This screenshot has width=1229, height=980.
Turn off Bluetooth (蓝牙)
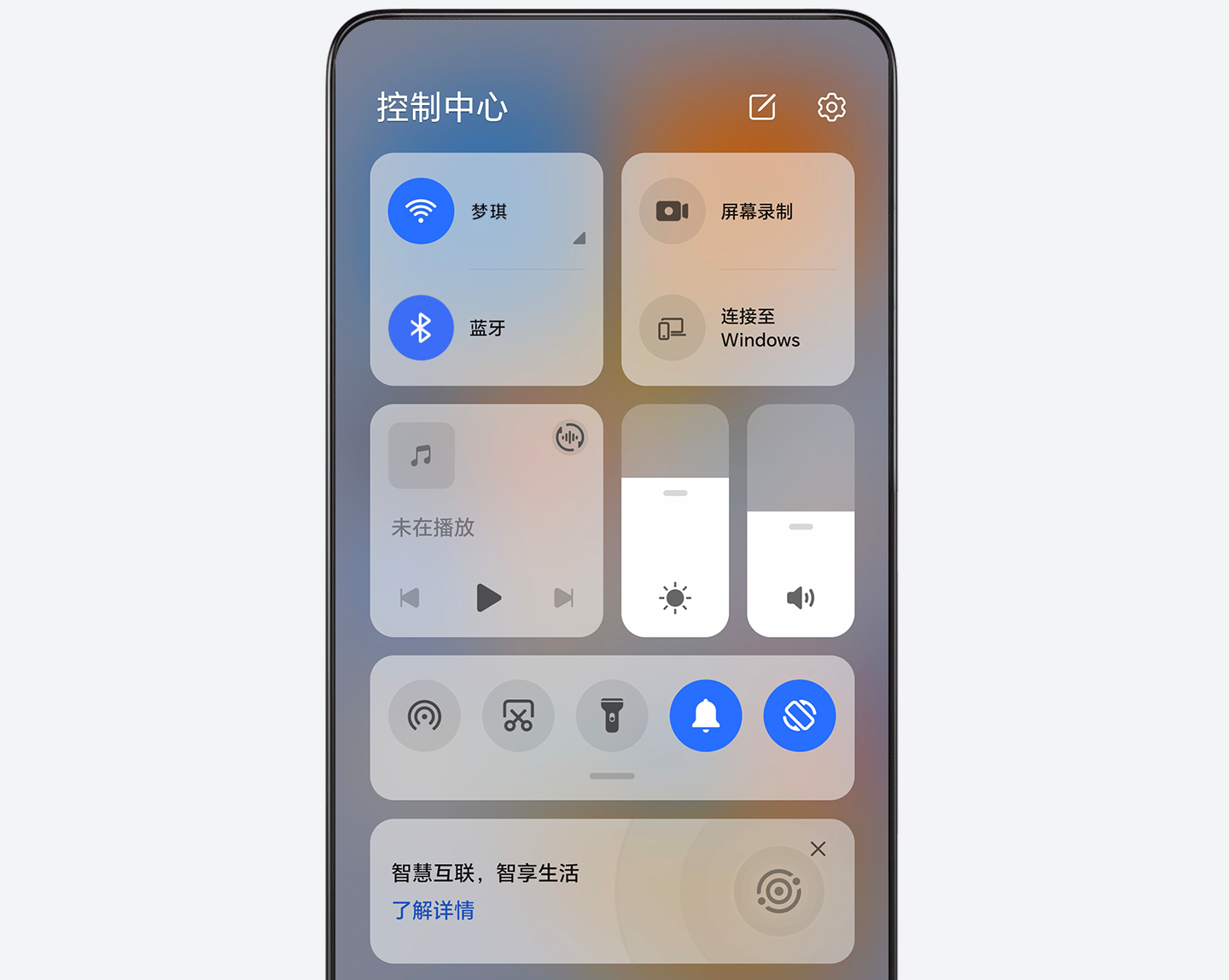(421, 328)
